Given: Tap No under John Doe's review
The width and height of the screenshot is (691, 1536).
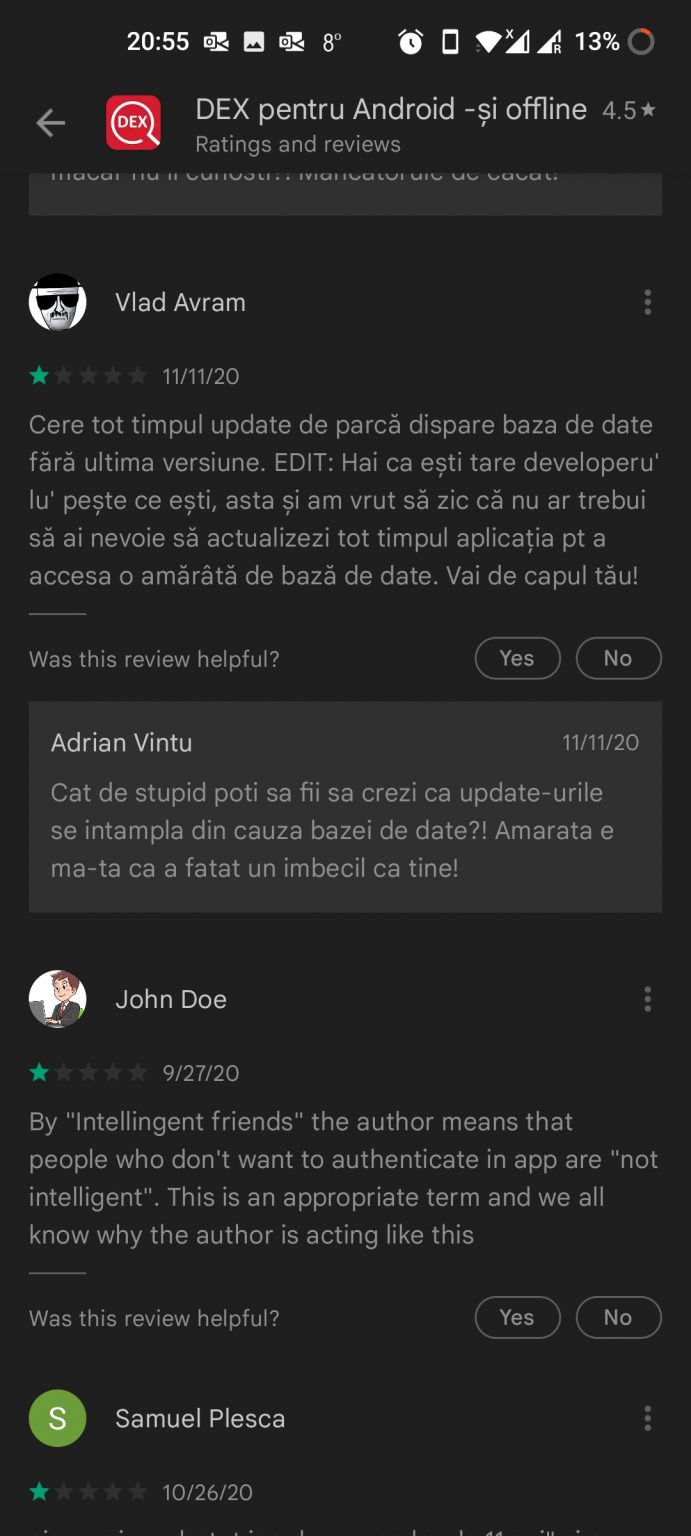Looking at the screenshot, I should [x=618, y=1317].
